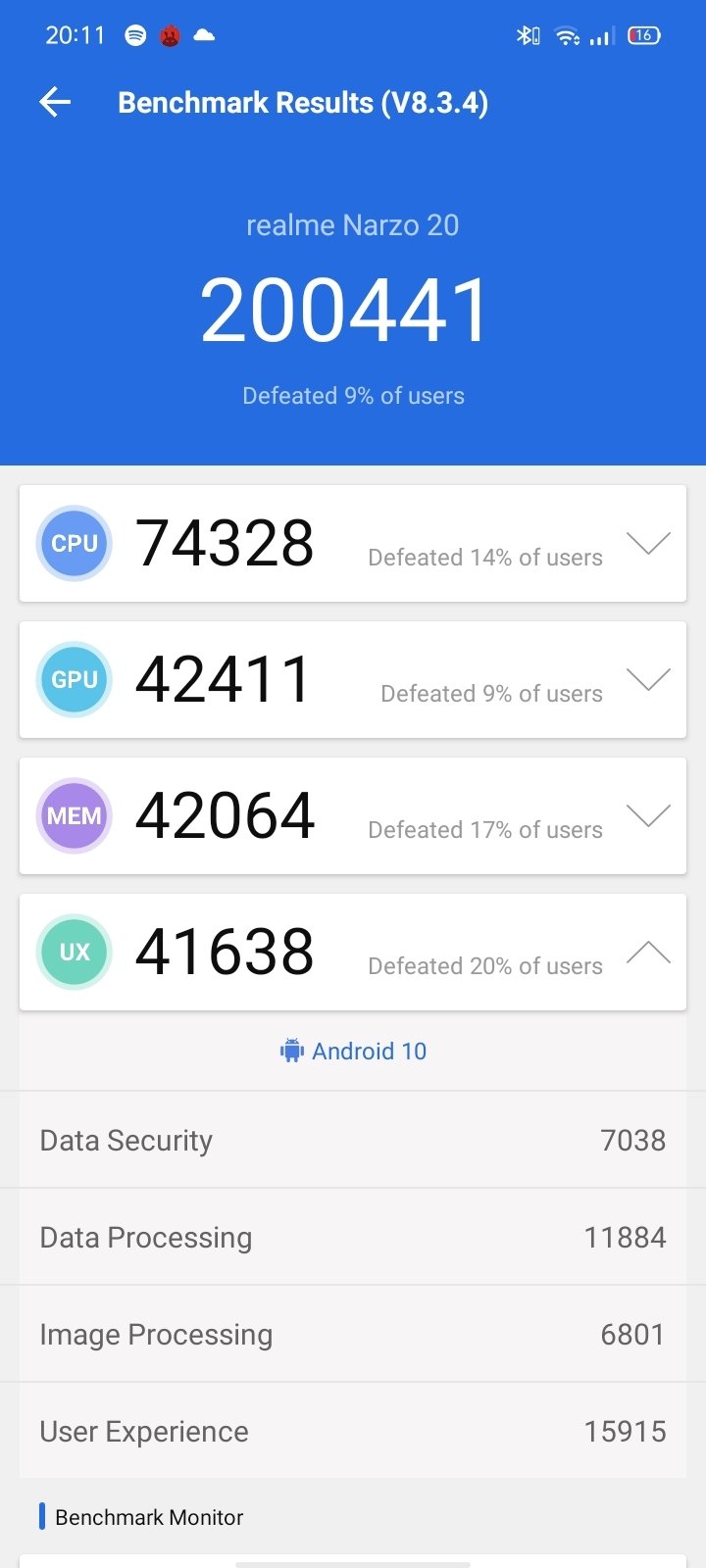Expand the CPU score details

[648, 543]
